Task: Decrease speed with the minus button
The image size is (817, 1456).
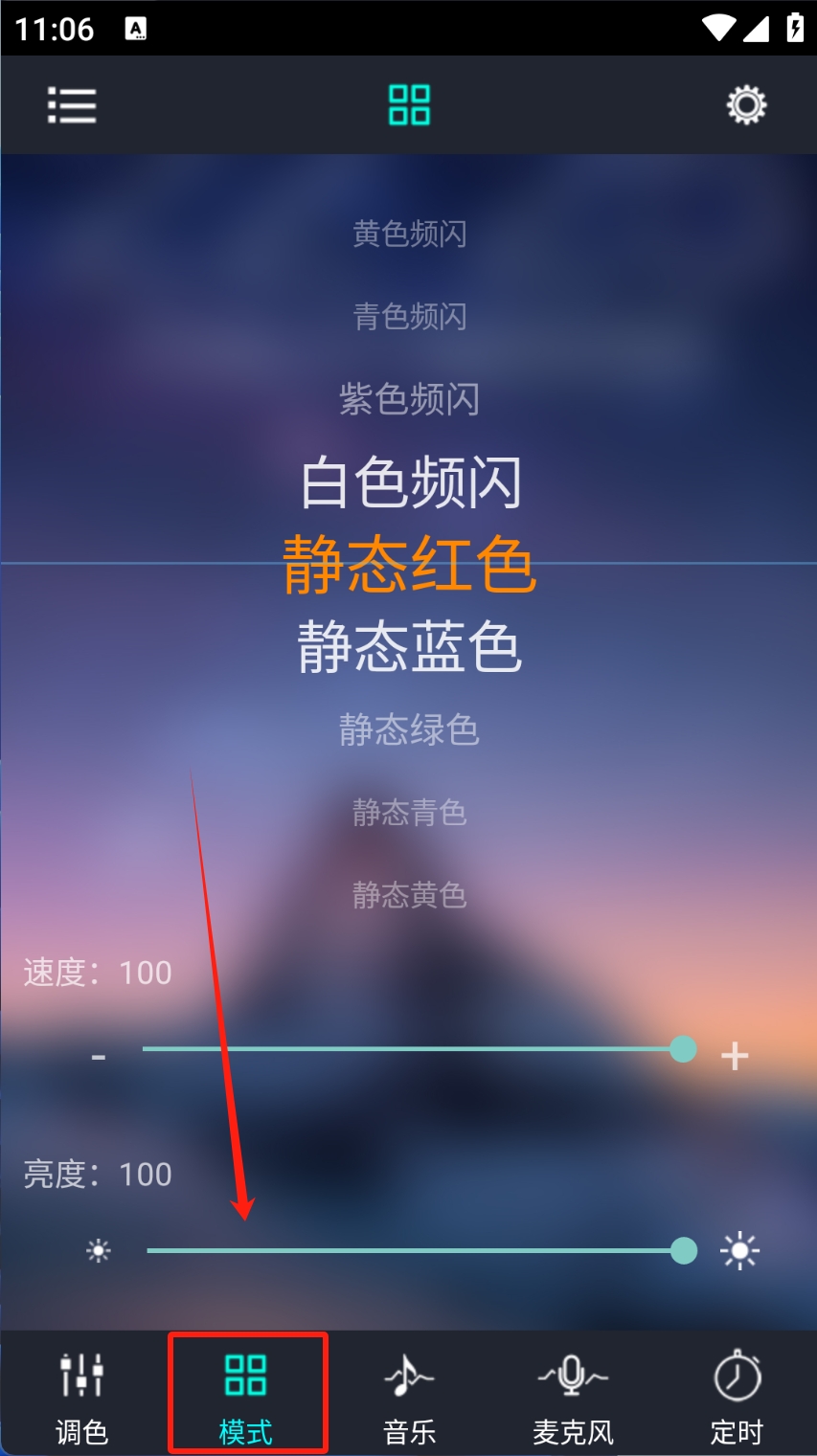Action: click(x=99, y=1057)
